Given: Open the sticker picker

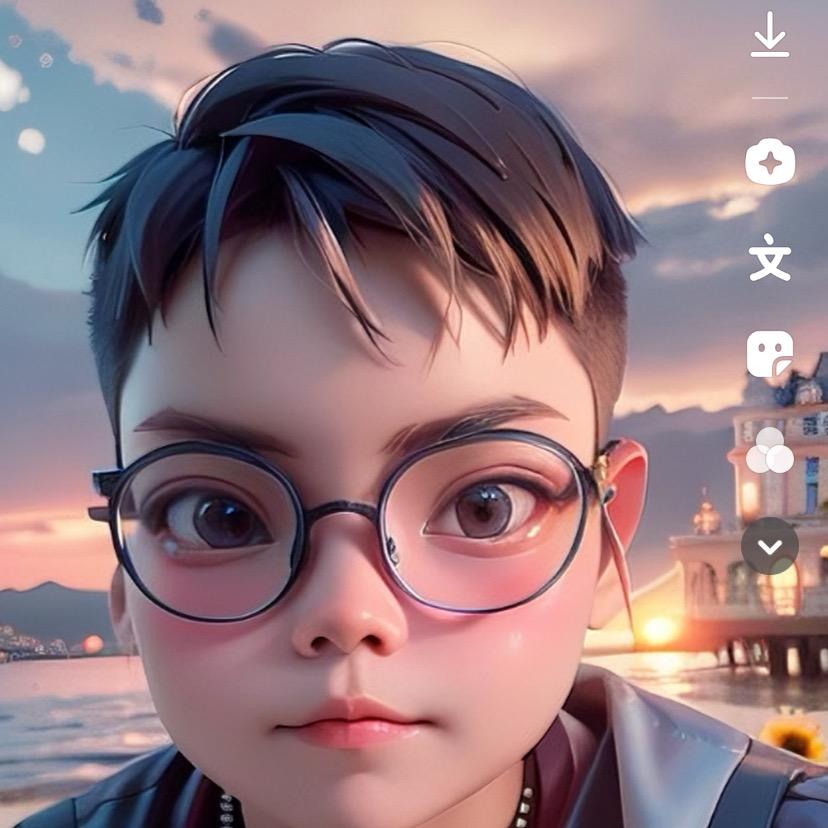Looking at the screenshot, I should coord(770,354).
